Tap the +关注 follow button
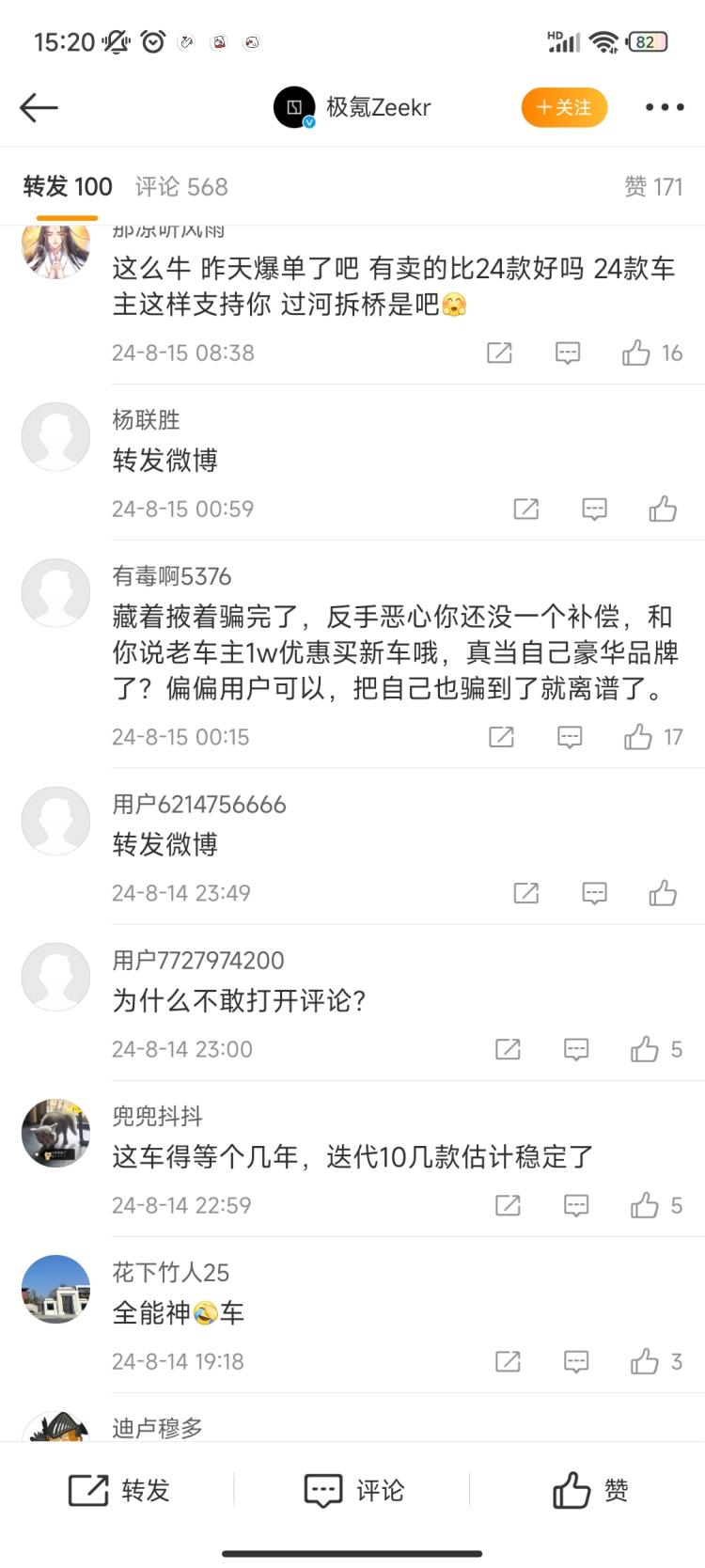 [564, 107]
